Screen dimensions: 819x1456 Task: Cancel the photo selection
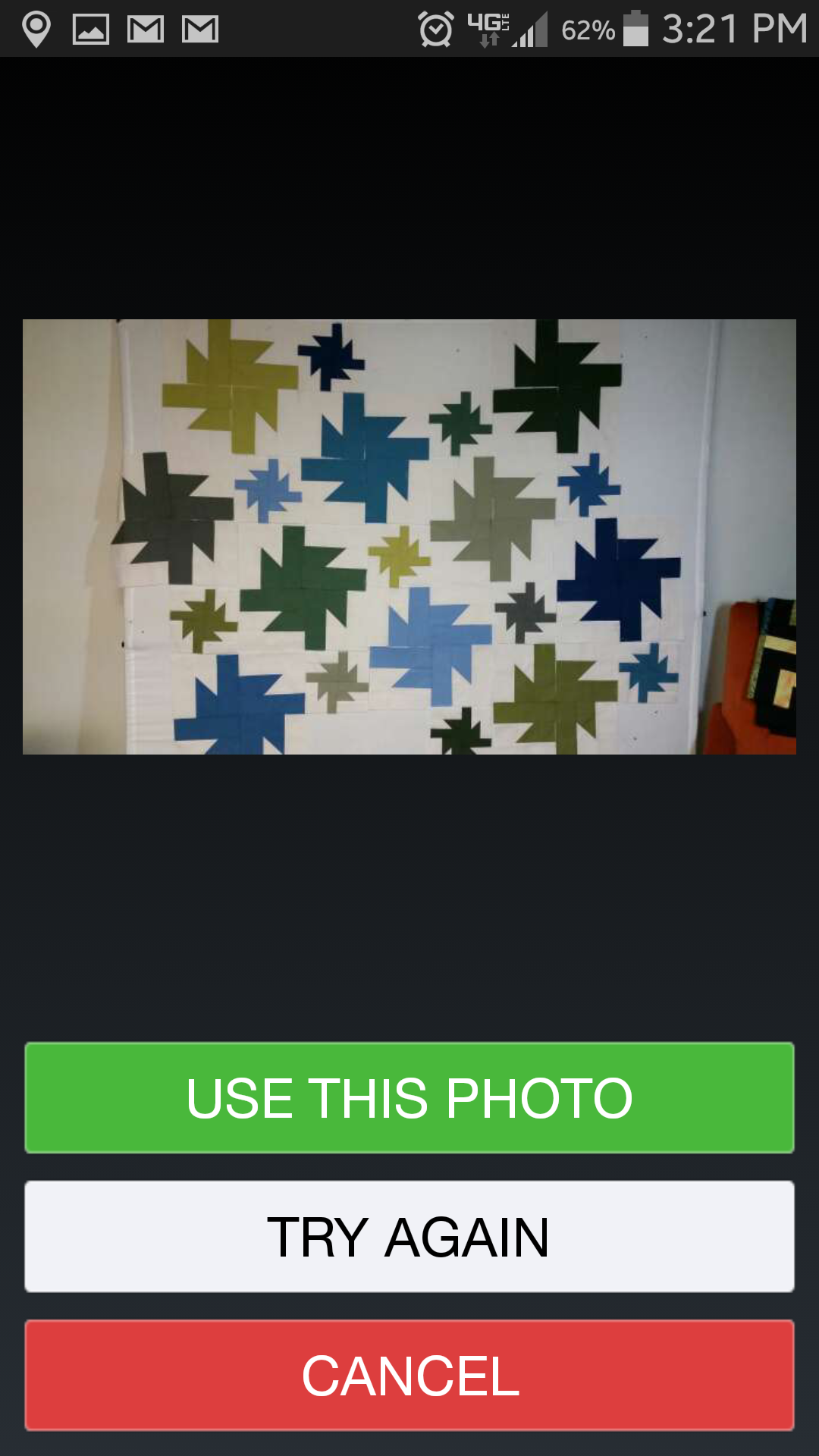[409, 1375]
